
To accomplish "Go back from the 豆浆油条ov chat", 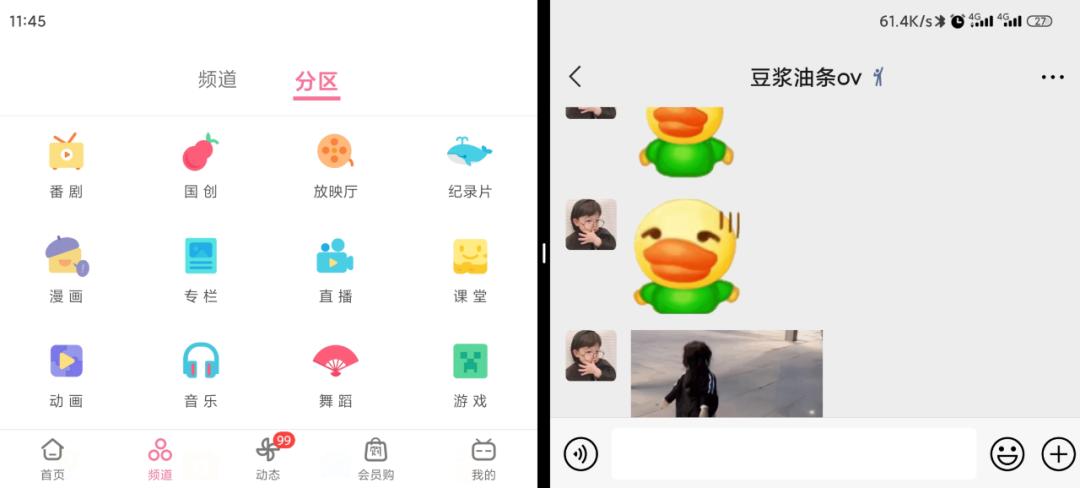I will (575, 77).
